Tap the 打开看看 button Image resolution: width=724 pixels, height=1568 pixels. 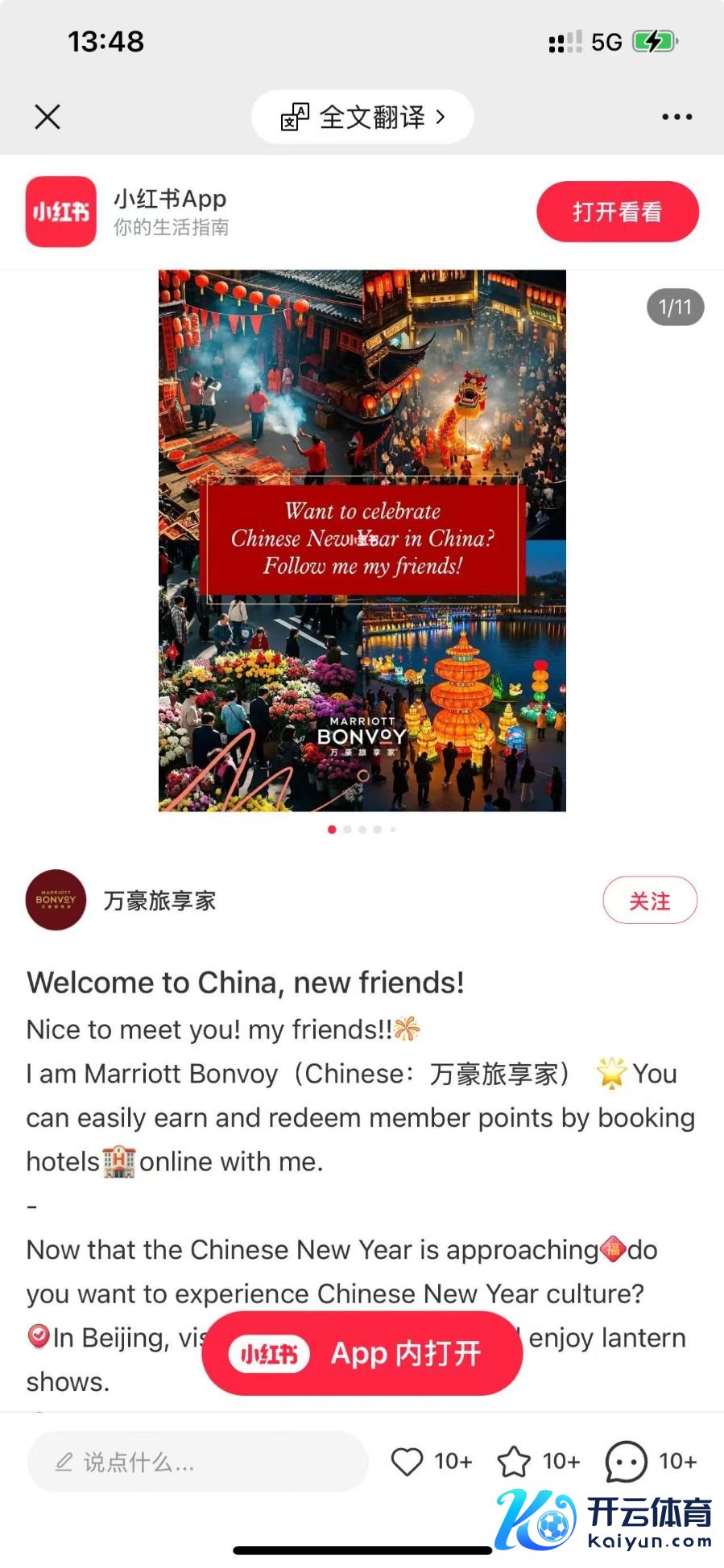pos(617,212)
